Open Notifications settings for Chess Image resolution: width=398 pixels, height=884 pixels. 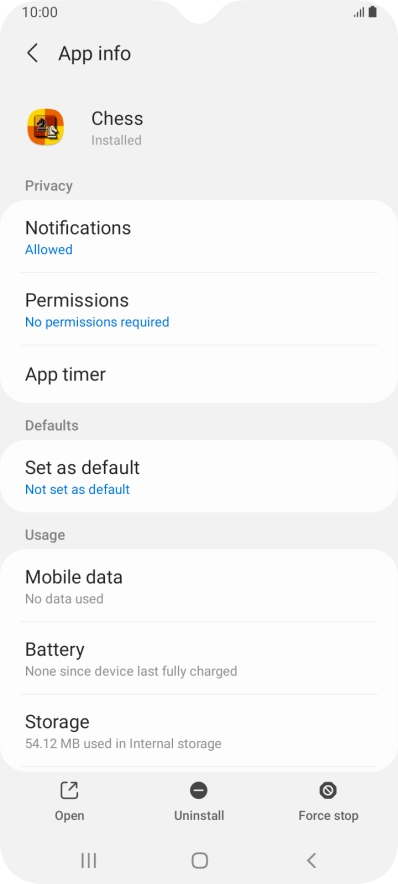(199, 237)
